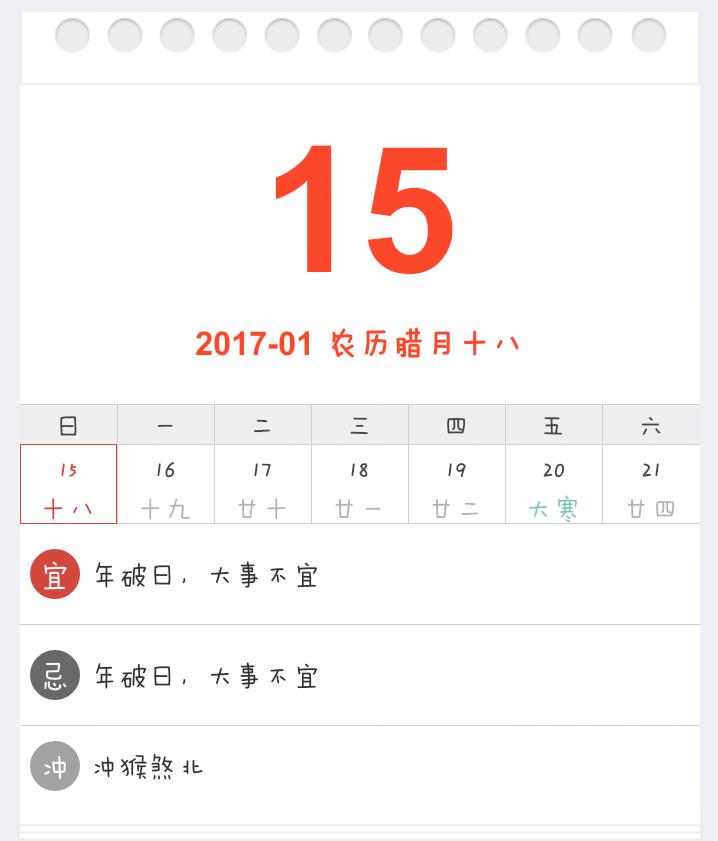
Task: Select date 17 in the week strip
Action: (x=262, y=485)
